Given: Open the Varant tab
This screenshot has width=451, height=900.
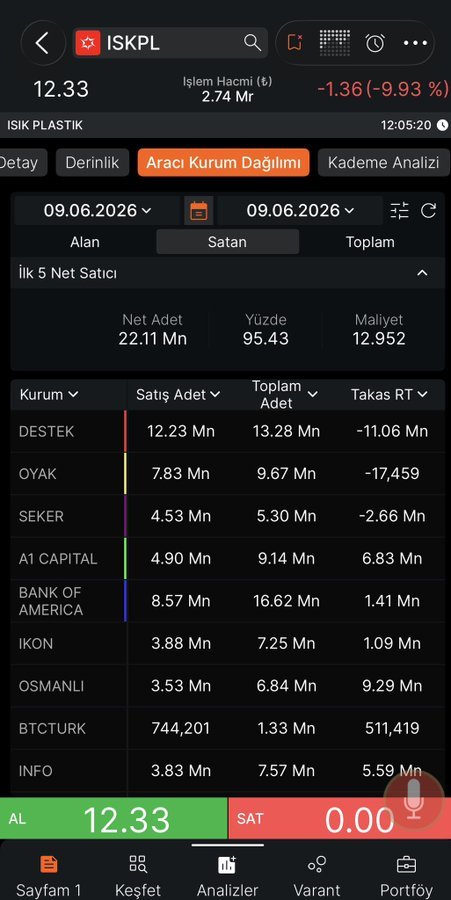Looking at the screenshot, I should point(317,875).
